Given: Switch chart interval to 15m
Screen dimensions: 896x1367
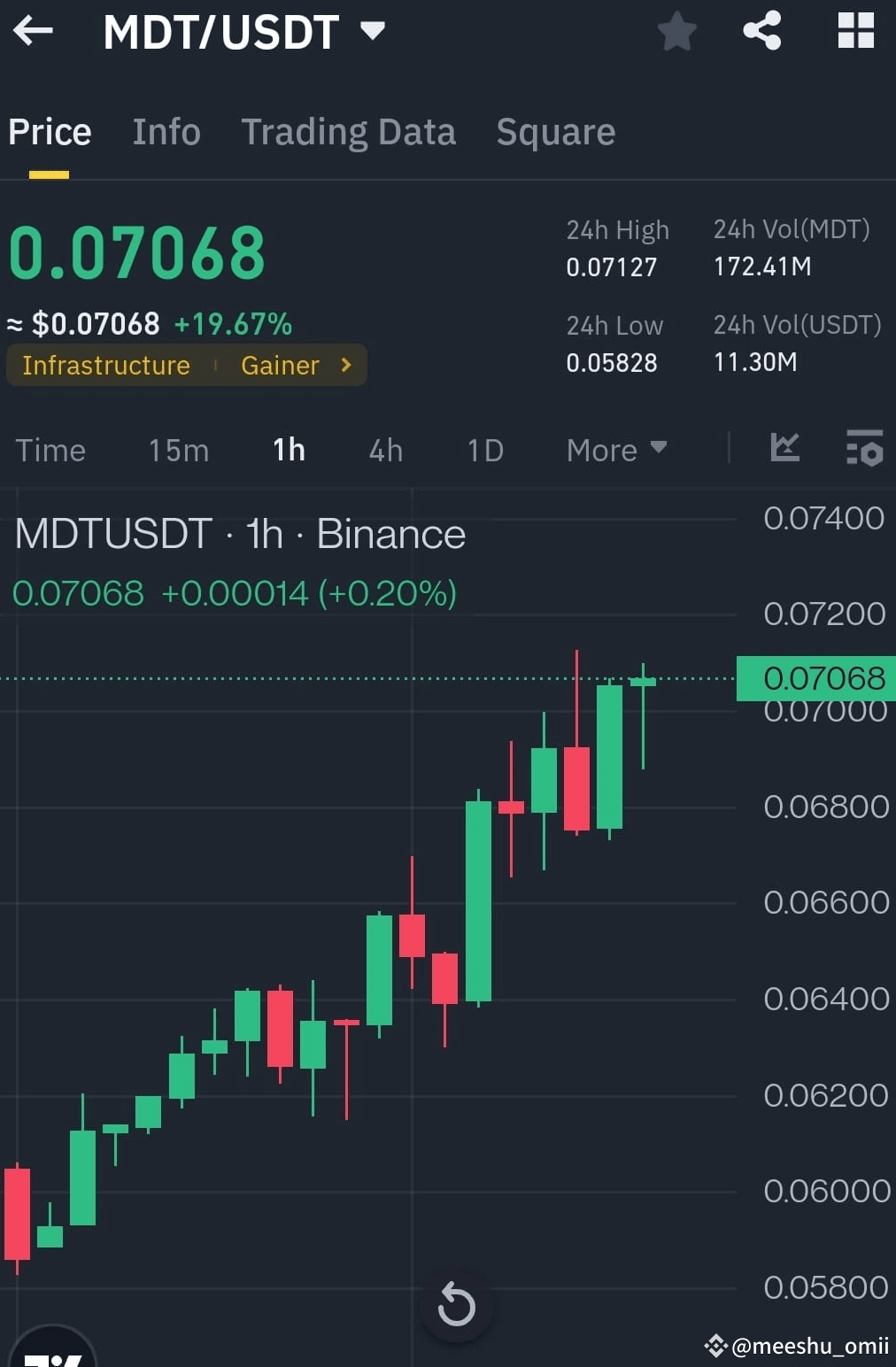Looking at the screenshot, I should click(177, 450).
